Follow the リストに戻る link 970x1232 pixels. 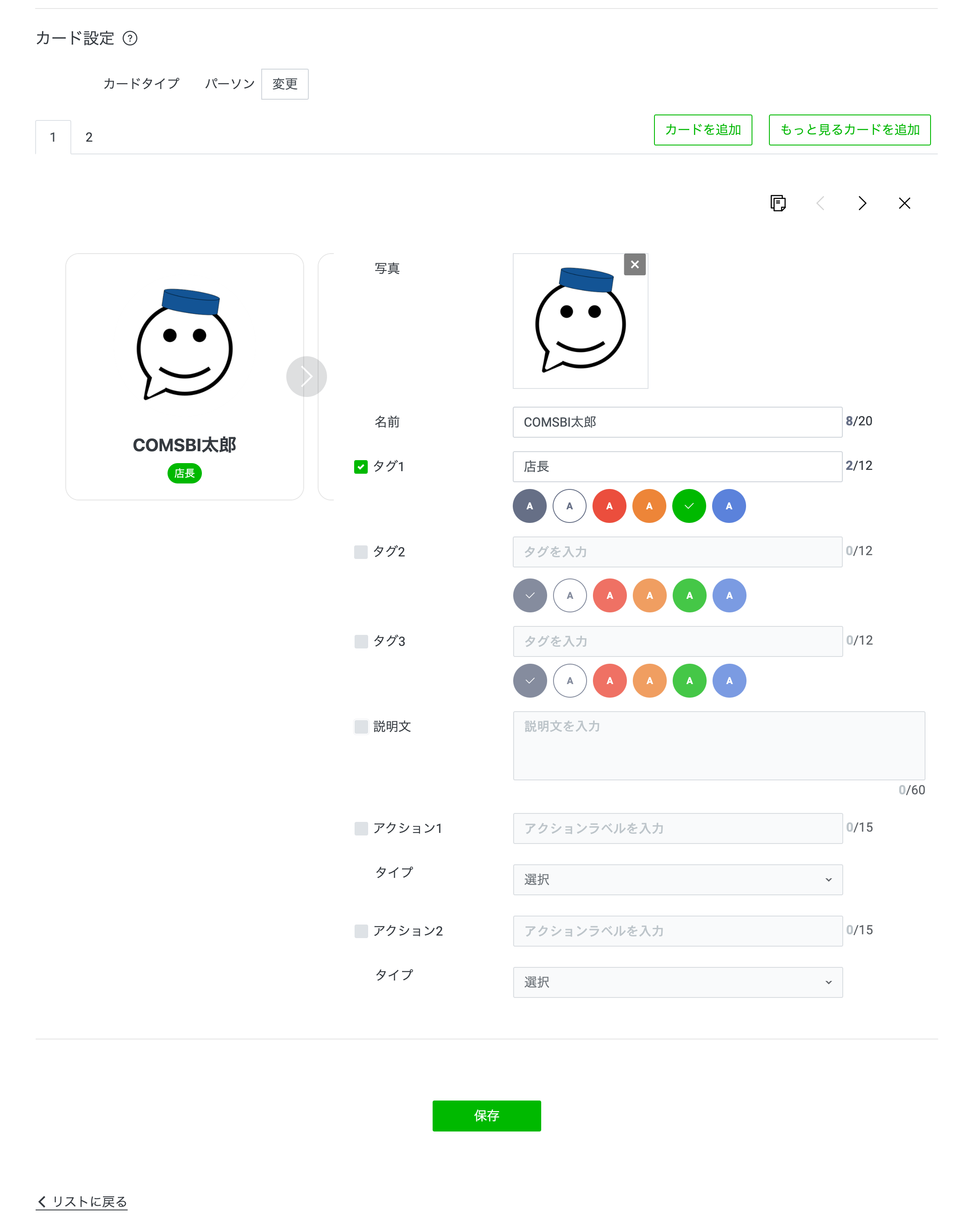click(82, 1201)
